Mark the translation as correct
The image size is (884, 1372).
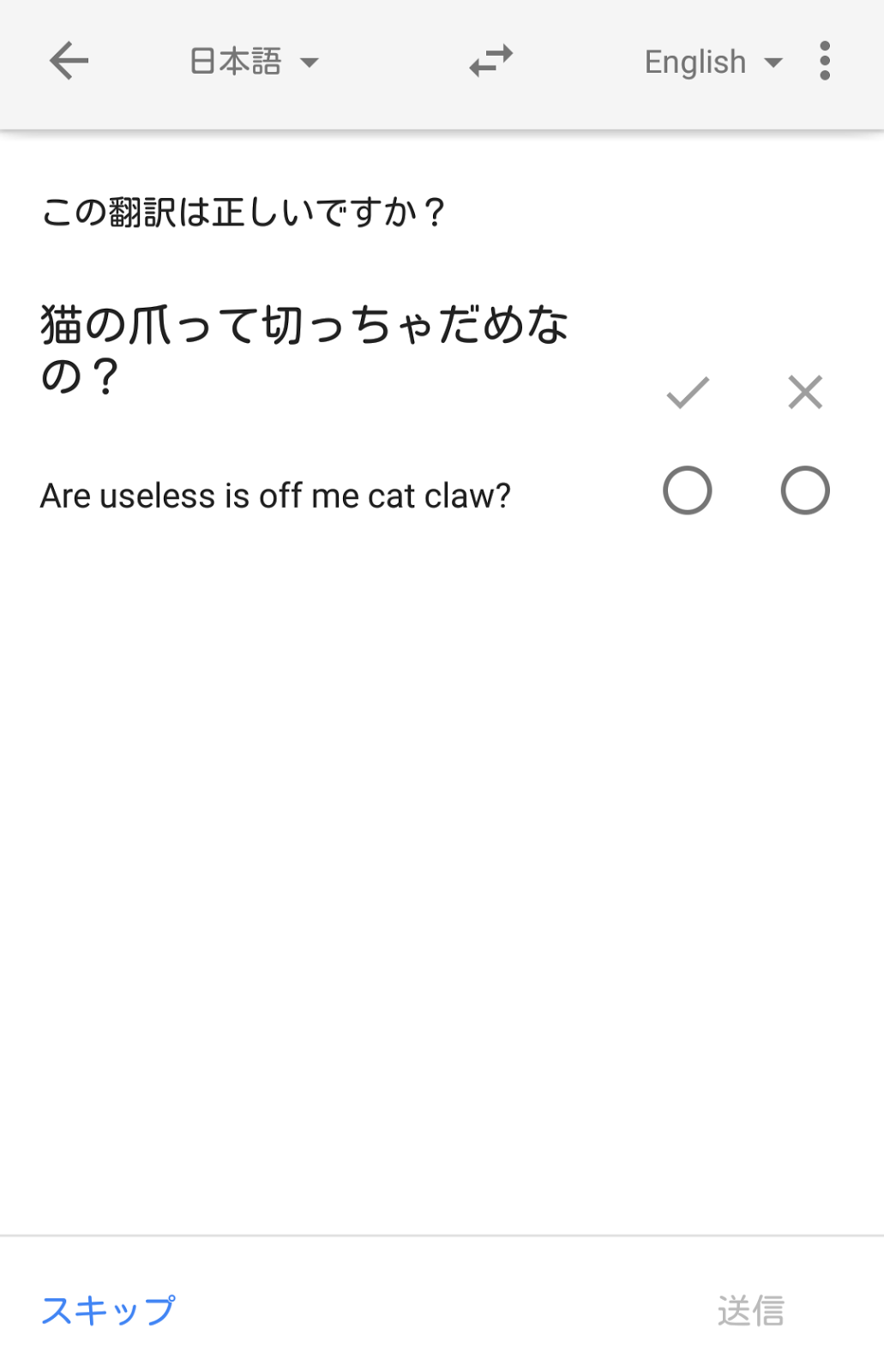[x=687, y=490]
